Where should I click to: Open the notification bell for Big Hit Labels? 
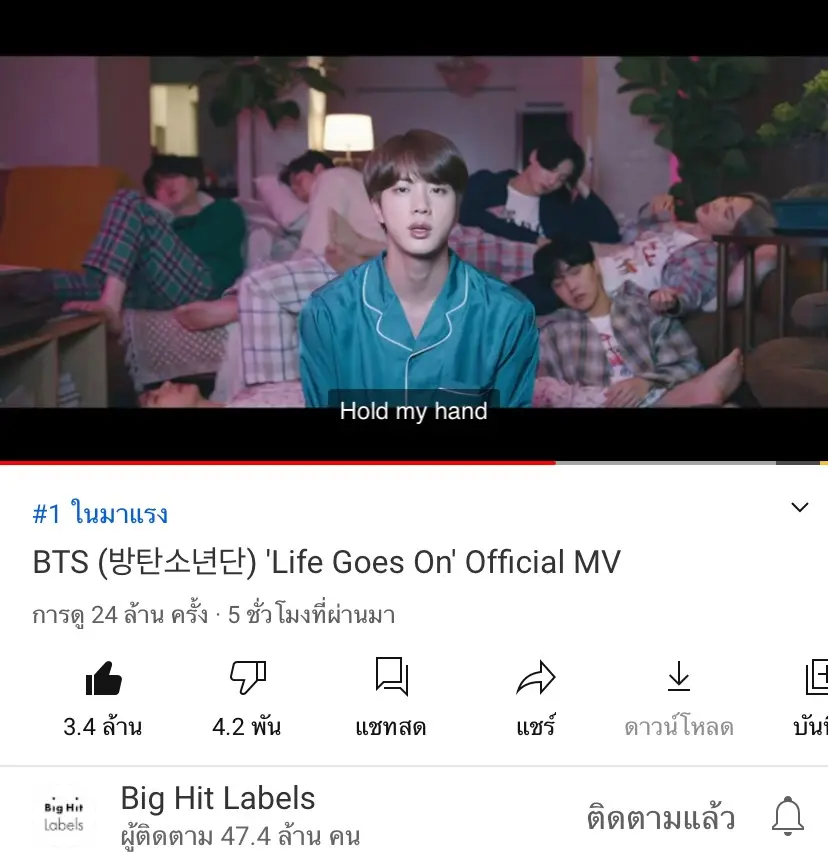(788, 817)
